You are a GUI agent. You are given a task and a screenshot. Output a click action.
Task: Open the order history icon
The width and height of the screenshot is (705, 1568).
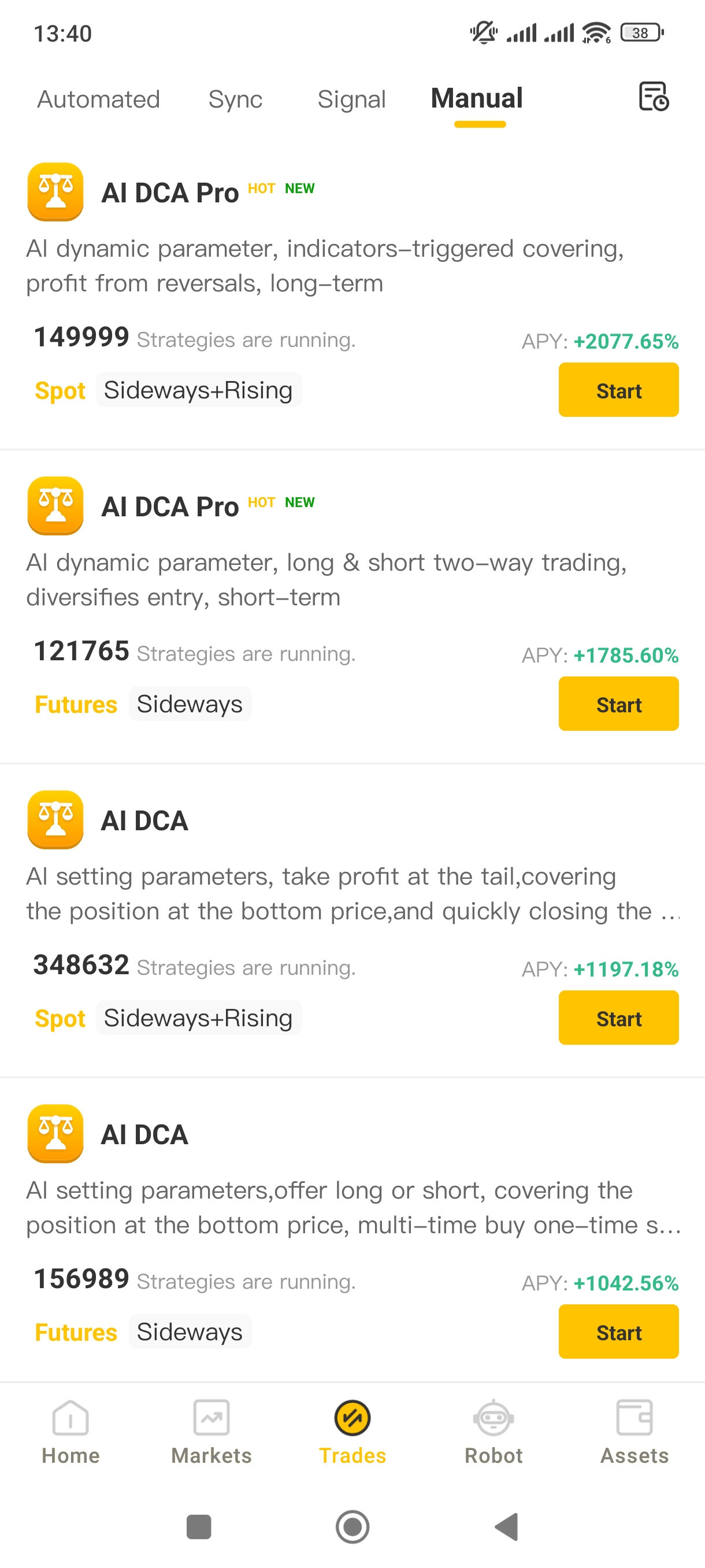coord(654,97)
